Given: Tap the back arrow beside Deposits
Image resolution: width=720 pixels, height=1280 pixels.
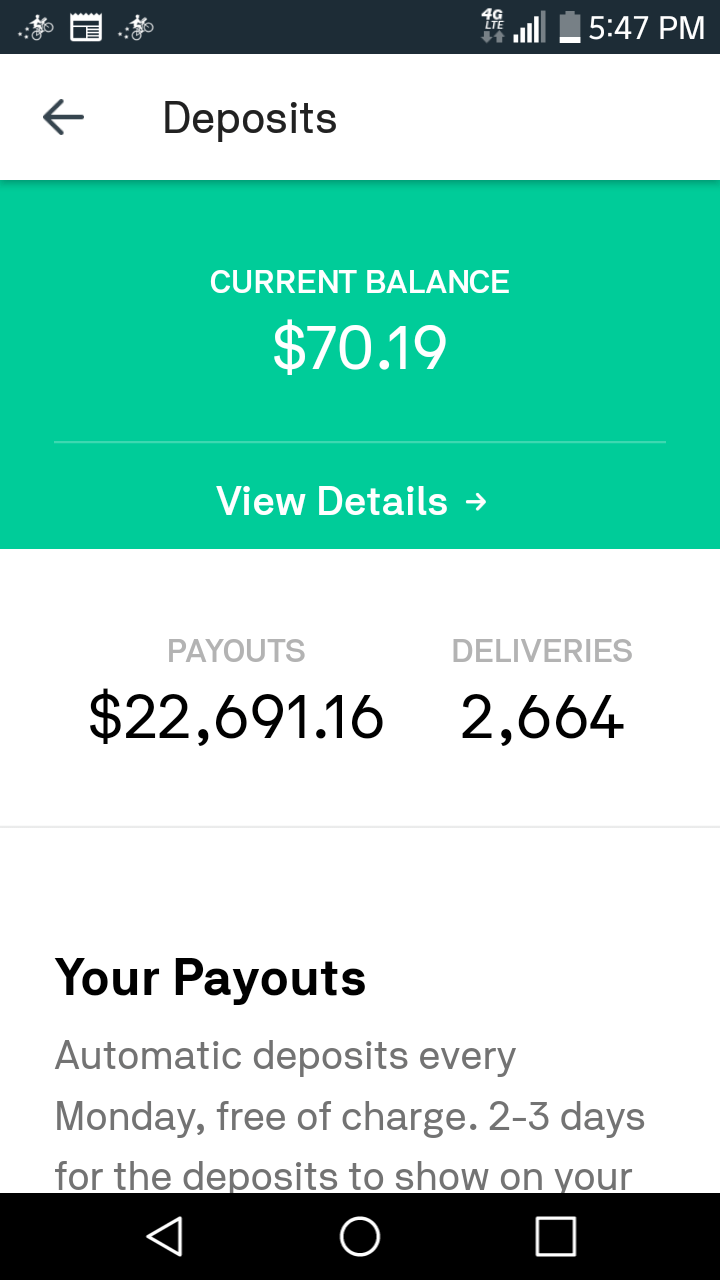Looking at the screenshot, I should pyautogui.click(x=62, y=117).
